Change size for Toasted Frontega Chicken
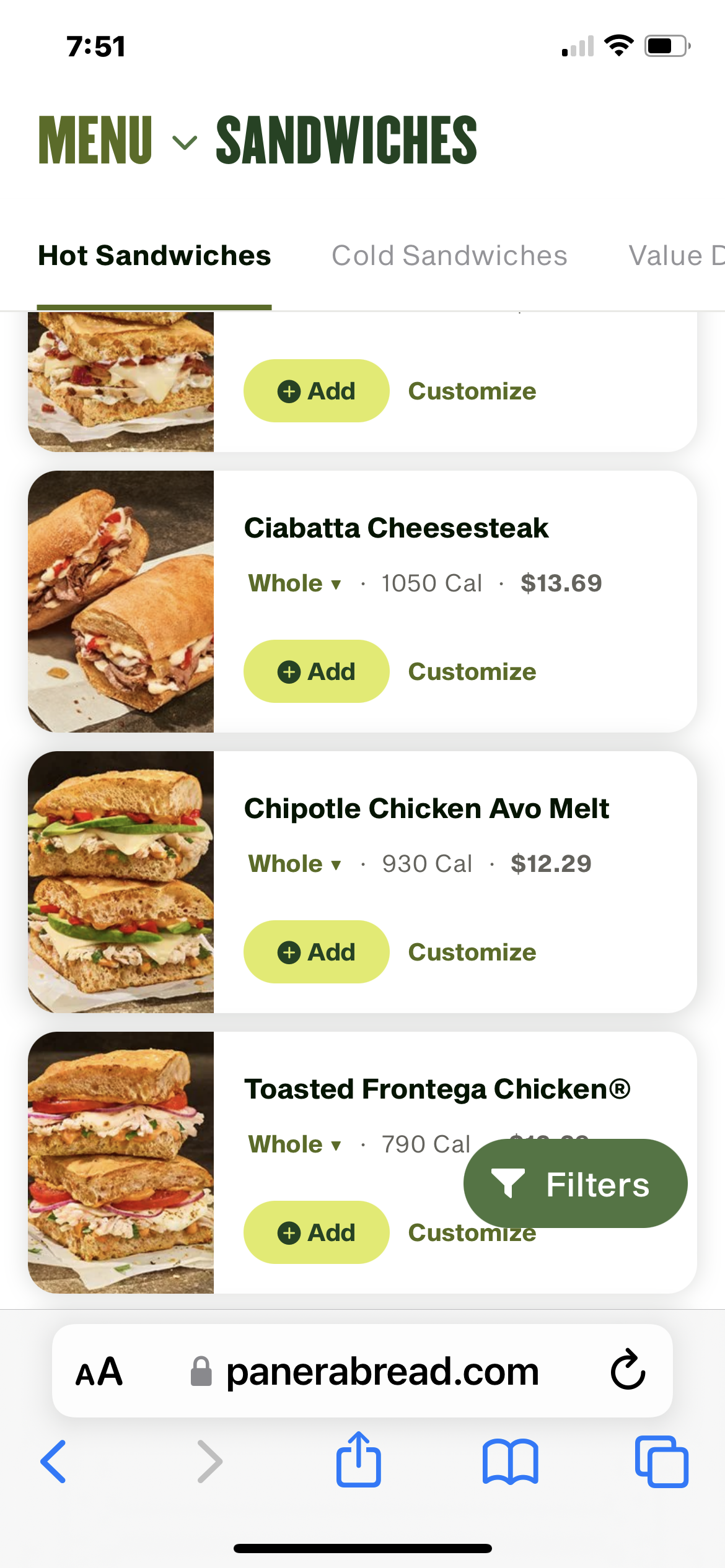 tap(294, 1144)
